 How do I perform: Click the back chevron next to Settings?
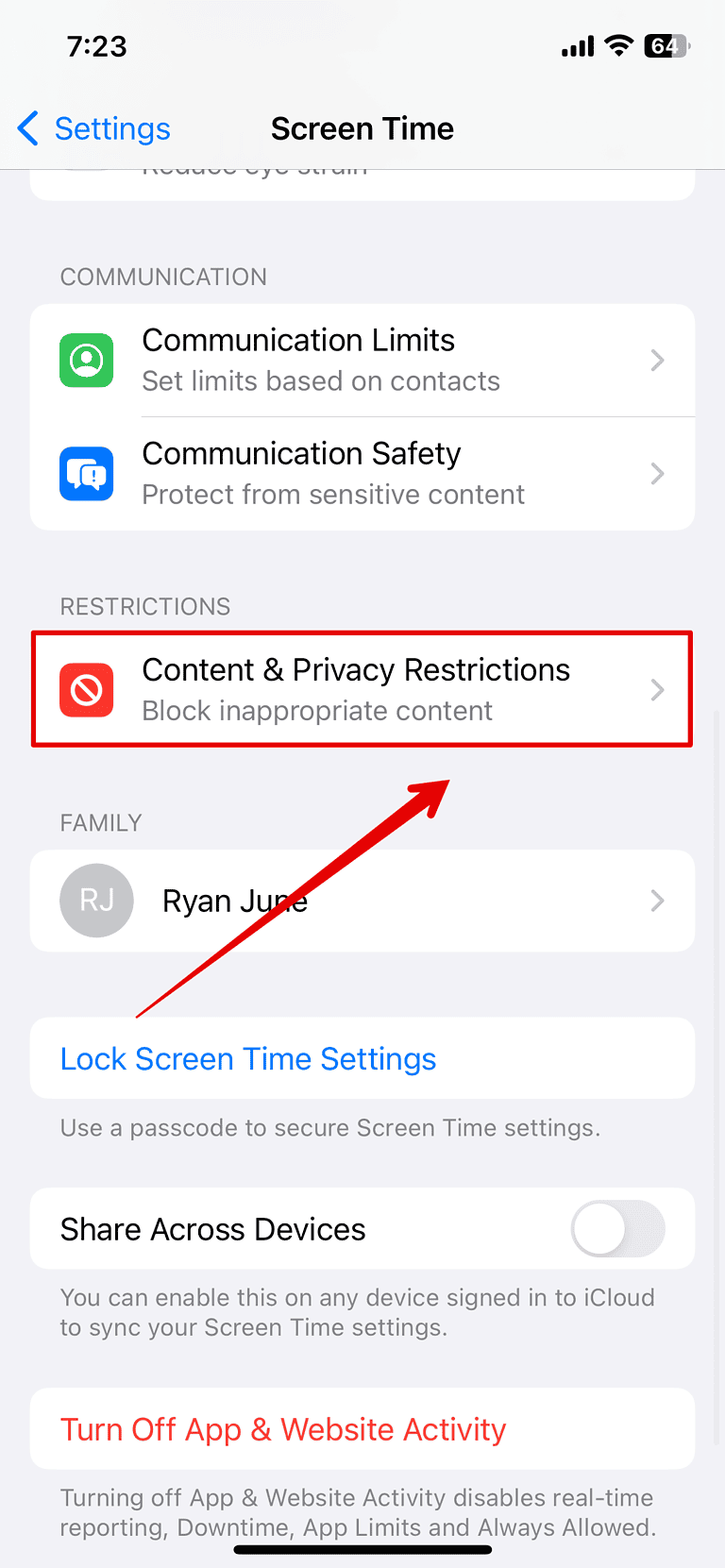coord(27,128)
